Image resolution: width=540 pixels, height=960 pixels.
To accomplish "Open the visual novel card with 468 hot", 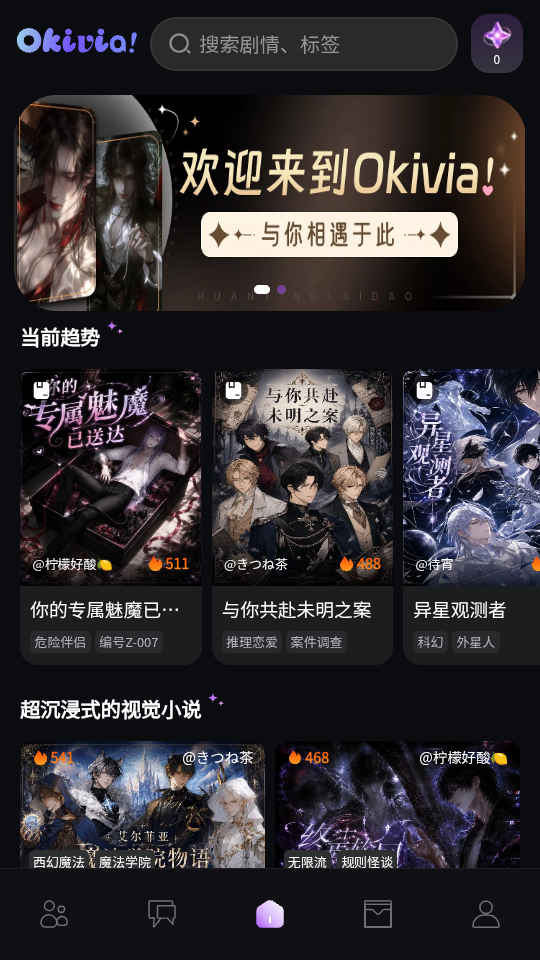I will 397,804.
